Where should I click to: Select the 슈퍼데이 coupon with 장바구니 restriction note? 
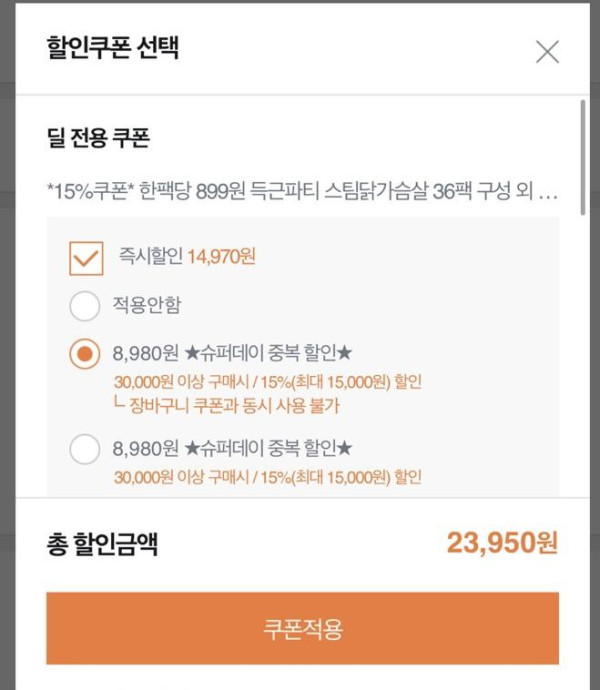tap(85, 353)
